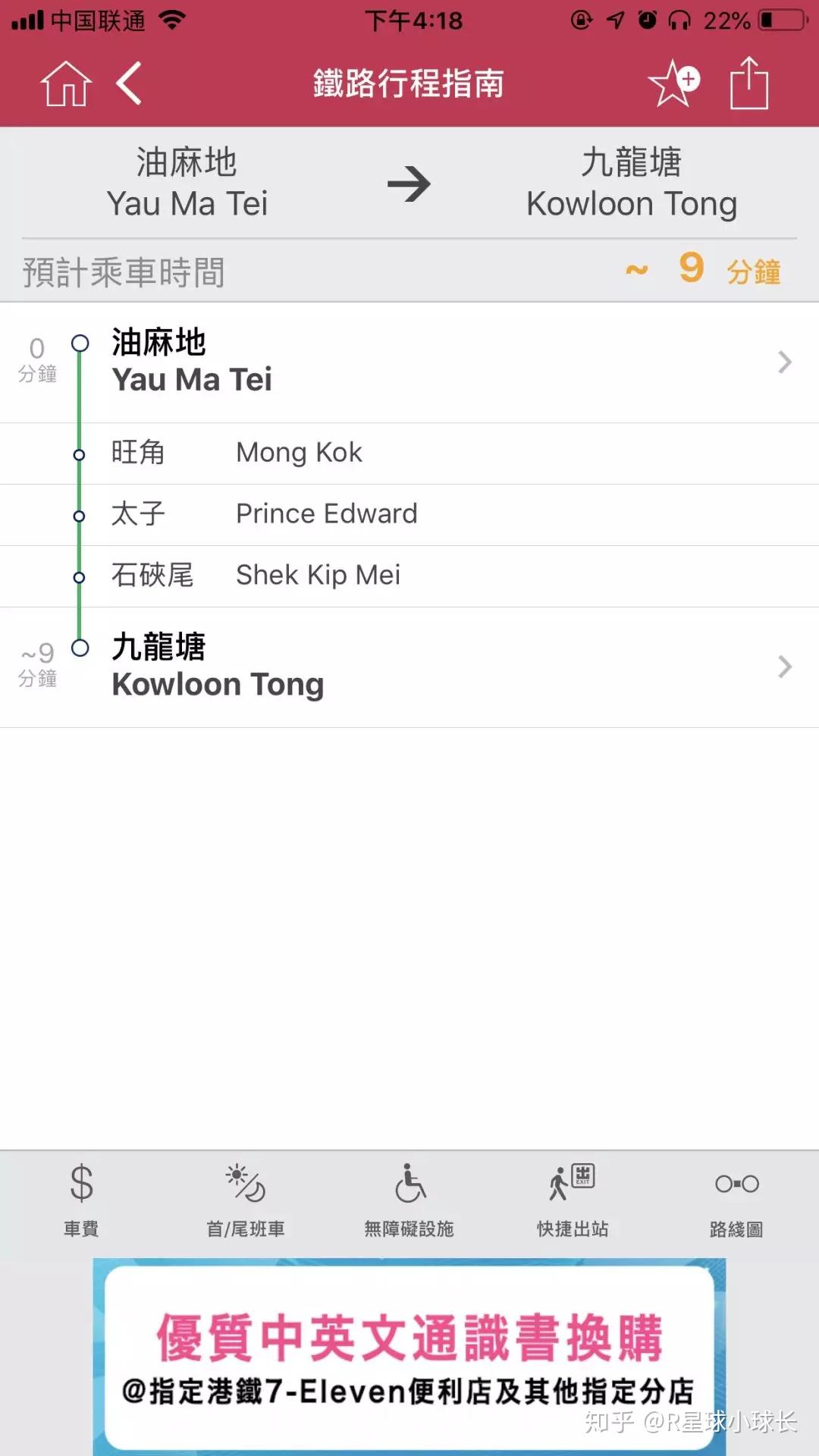Open the 7-Eleven book redemption banner
Screen dimensions: 819x1456
point(409,1357)
